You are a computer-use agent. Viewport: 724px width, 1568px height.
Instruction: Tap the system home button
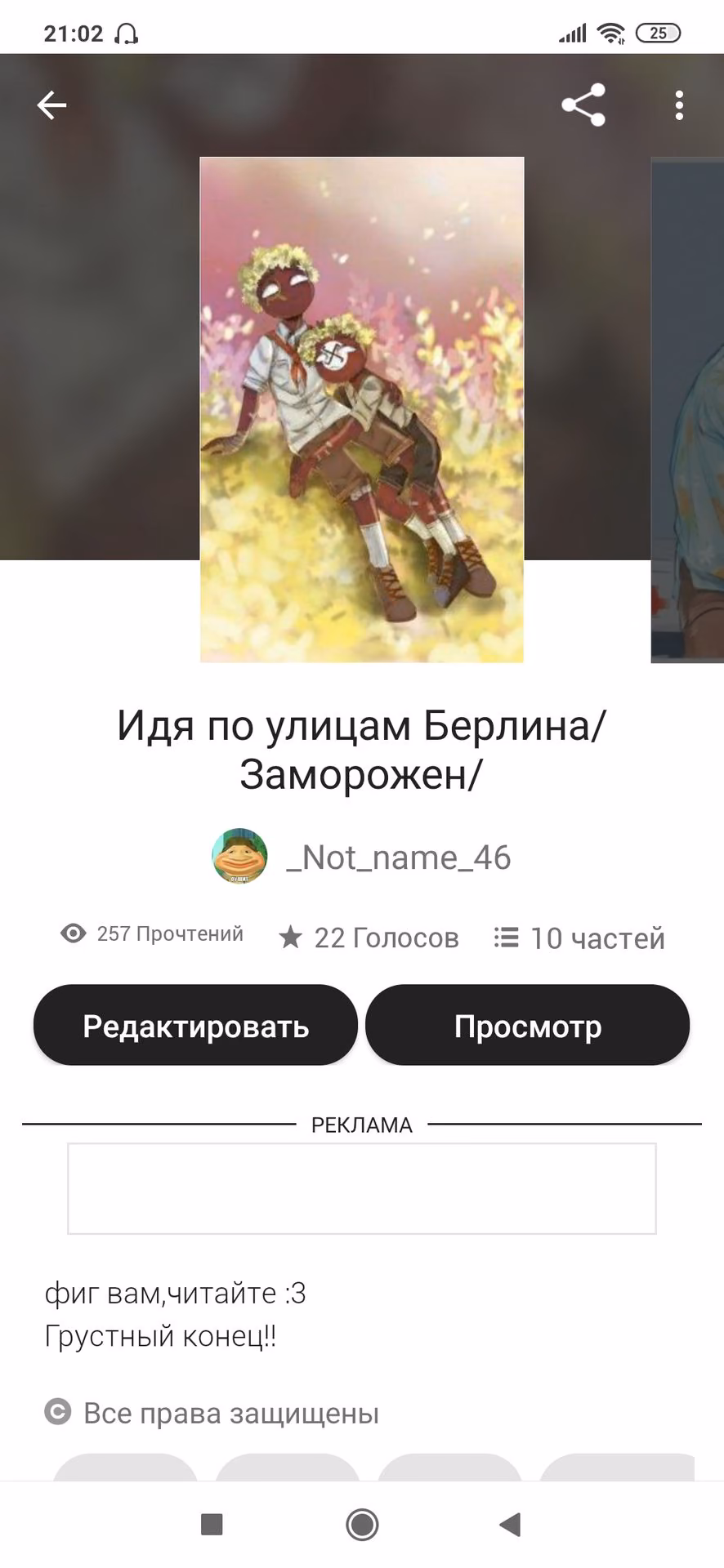pyautogui.click(x=362, y=1524)
